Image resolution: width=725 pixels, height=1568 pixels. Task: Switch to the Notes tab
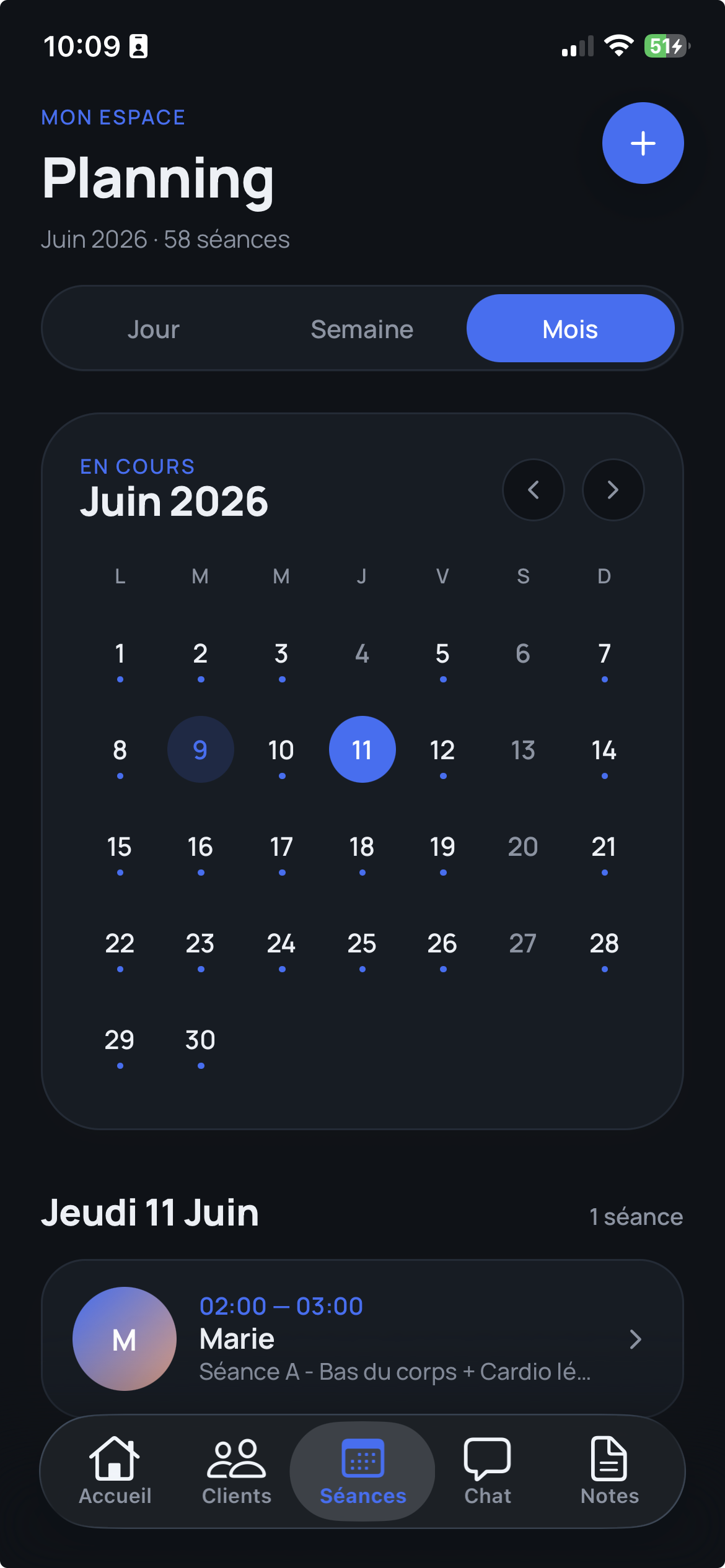pos(610,1471)
